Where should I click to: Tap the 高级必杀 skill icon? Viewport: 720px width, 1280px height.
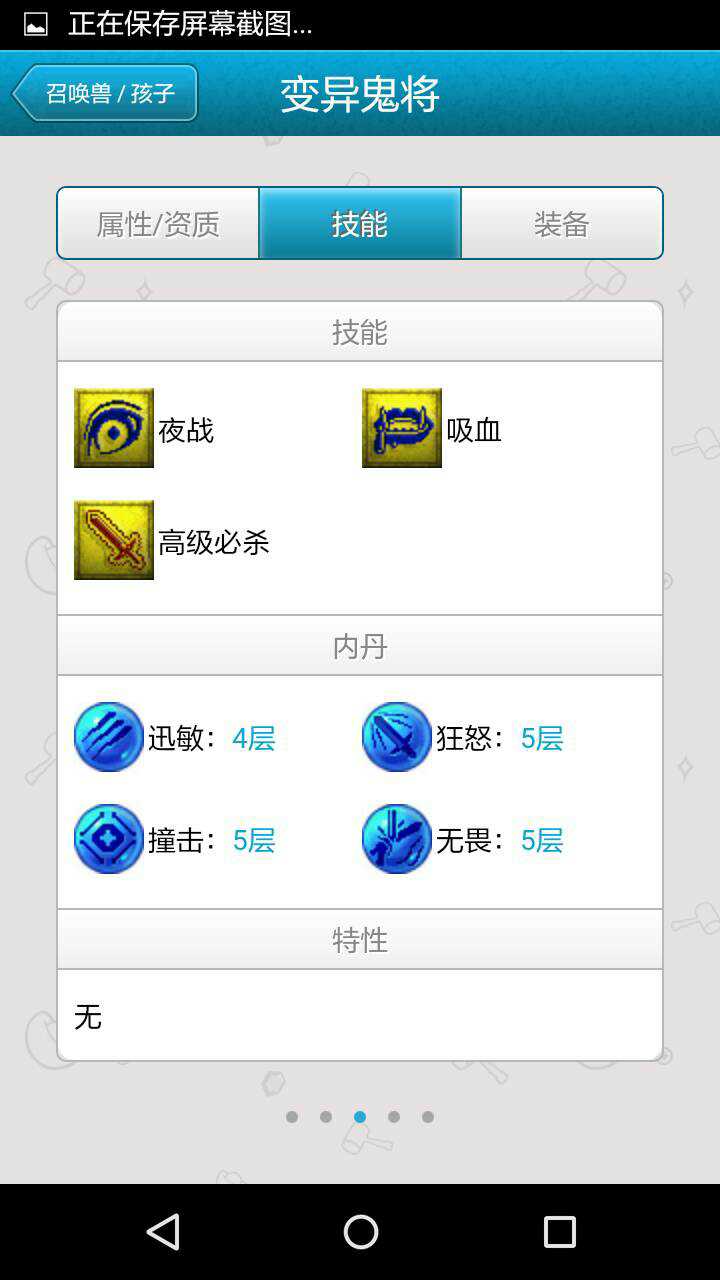pyautogui.click(x=114, y=540)
